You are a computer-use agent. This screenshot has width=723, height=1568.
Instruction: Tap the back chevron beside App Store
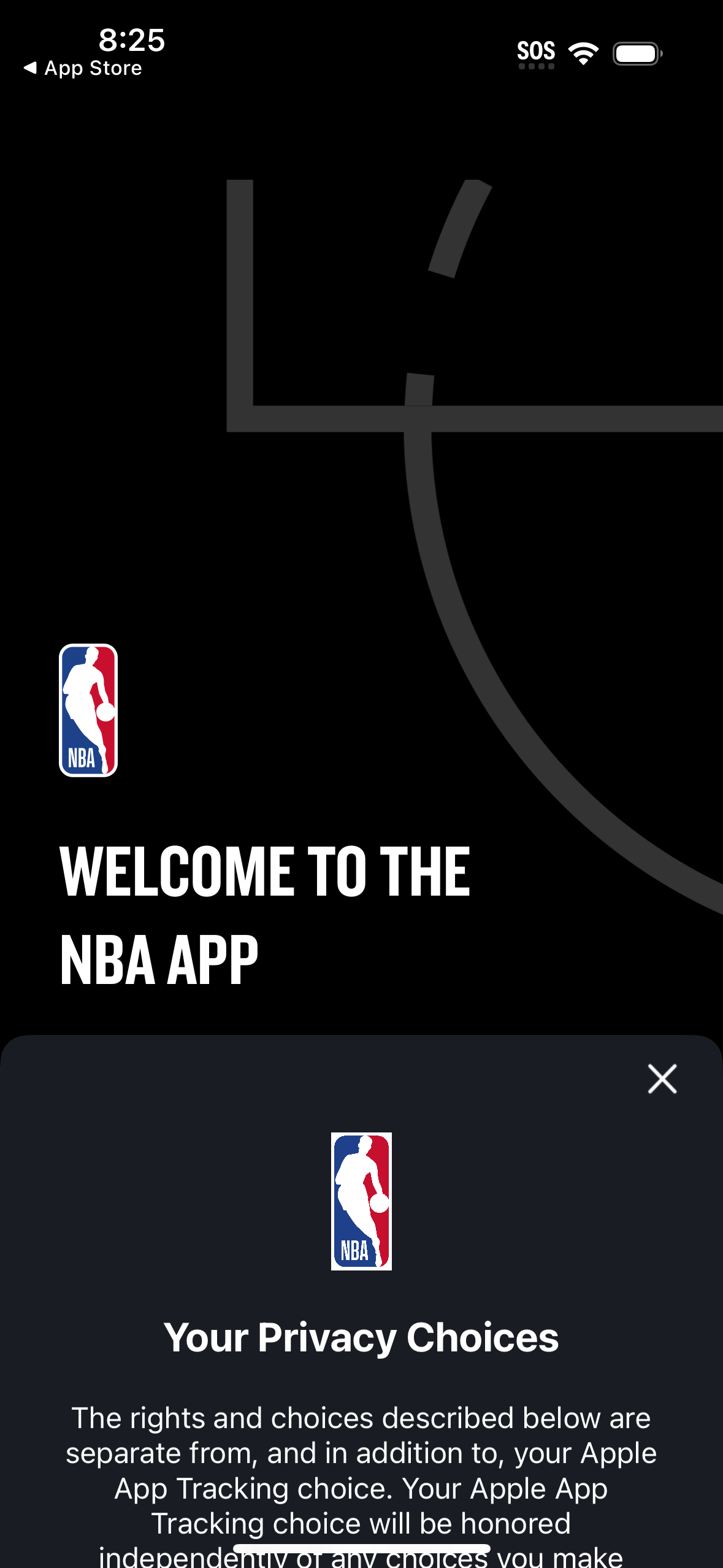pos(29,67)
